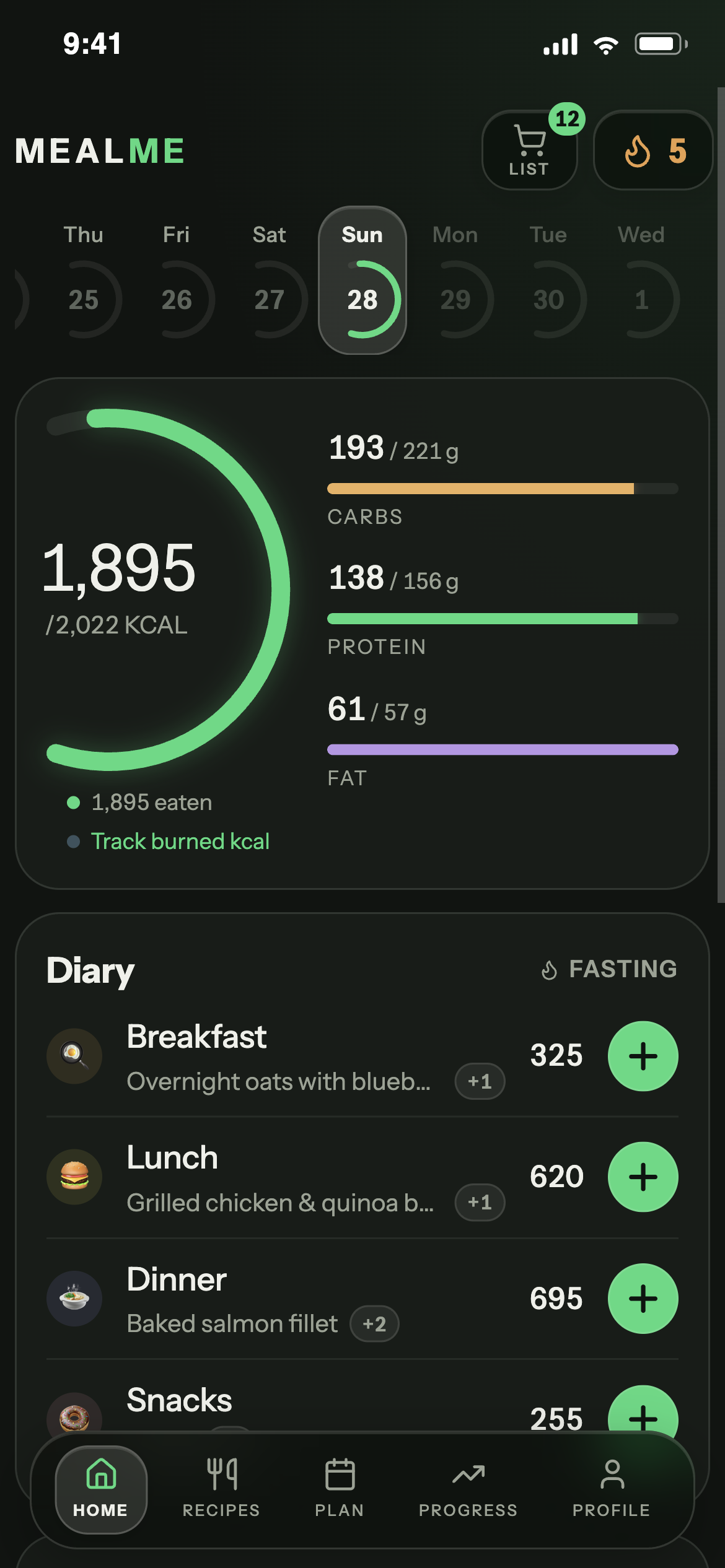Screen dimensions: 725x1568
Task: Select Thursday 25 in the date strip
Action: (x=84, y=281)
